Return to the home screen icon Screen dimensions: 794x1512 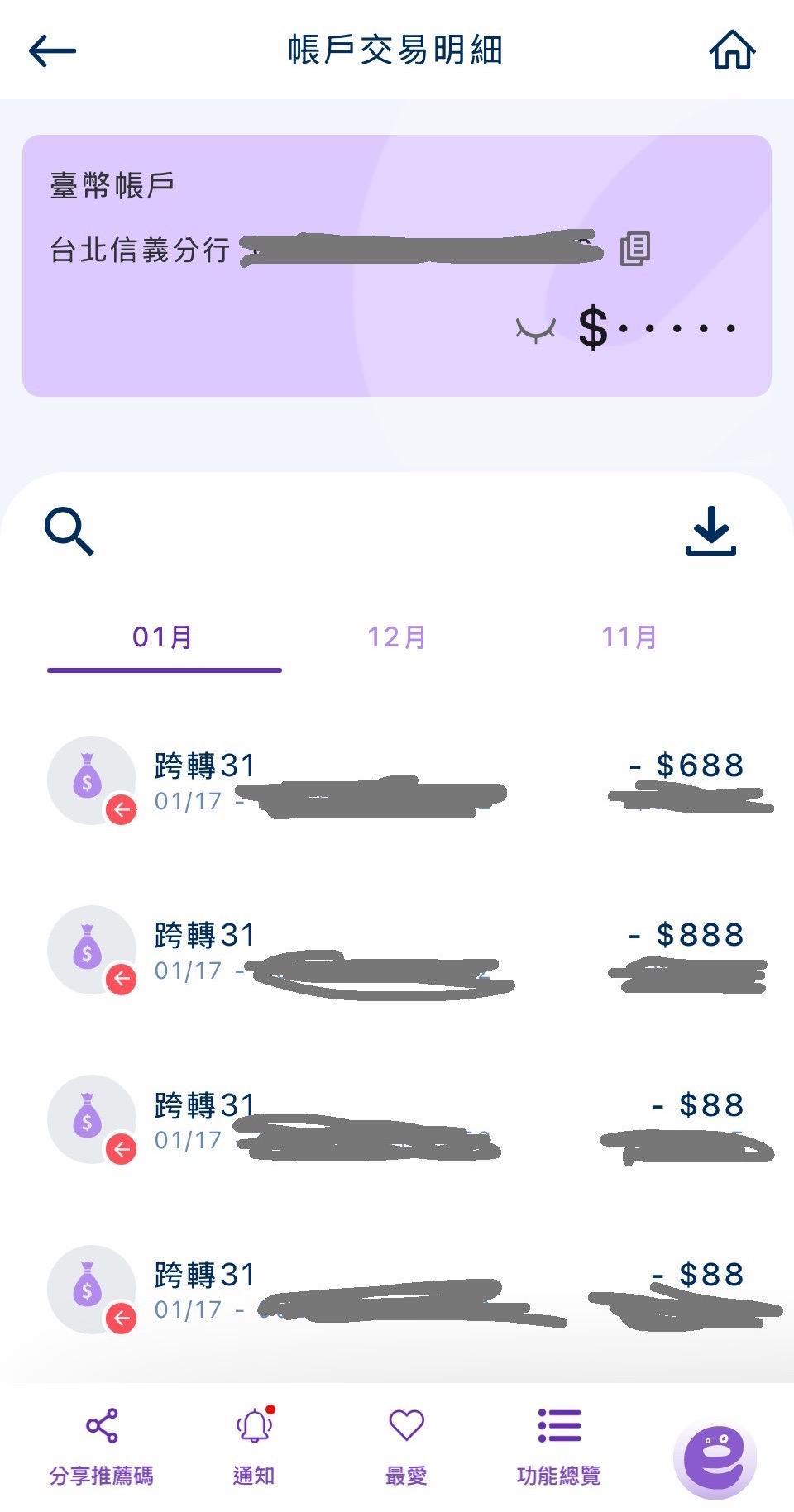click(733, 50)
